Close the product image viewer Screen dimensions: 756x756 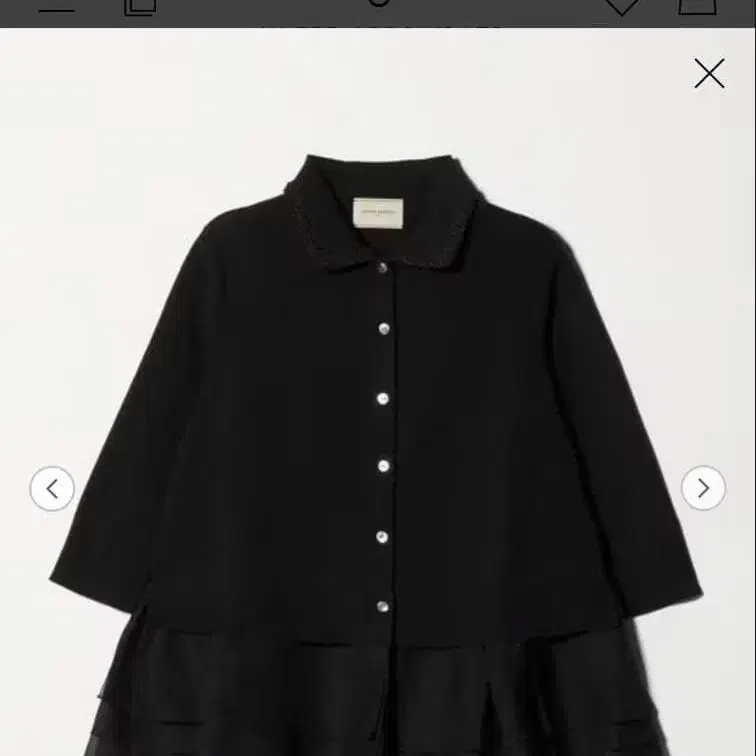[709, 73]
